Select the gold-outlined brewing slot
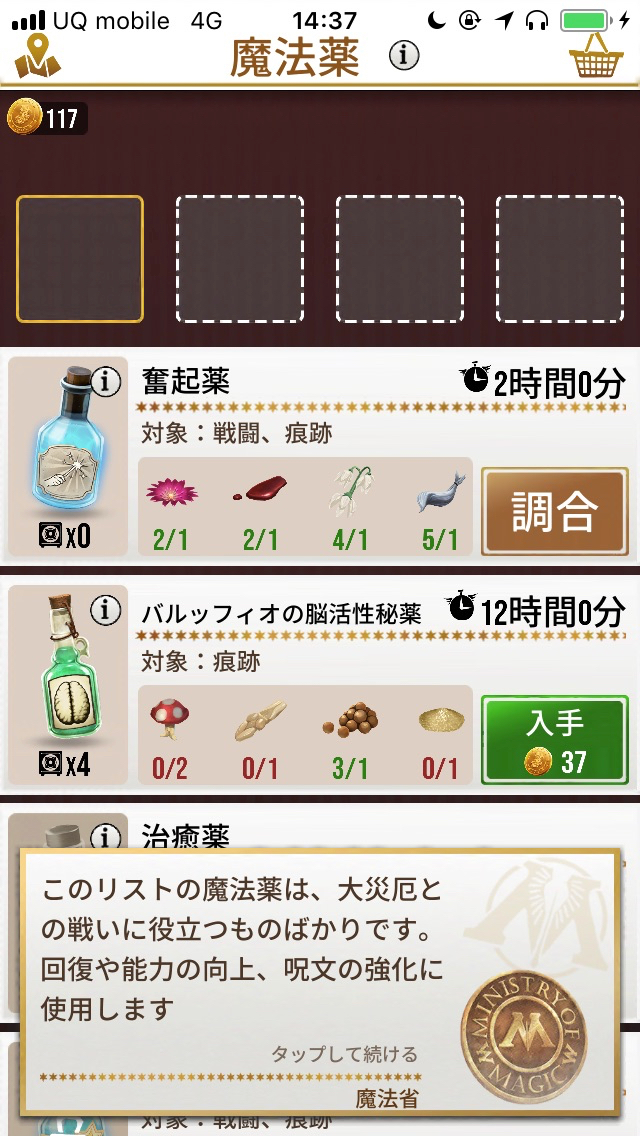This screenshot has width=640, height=1136. pyautogui.click(x=80, y=259)
